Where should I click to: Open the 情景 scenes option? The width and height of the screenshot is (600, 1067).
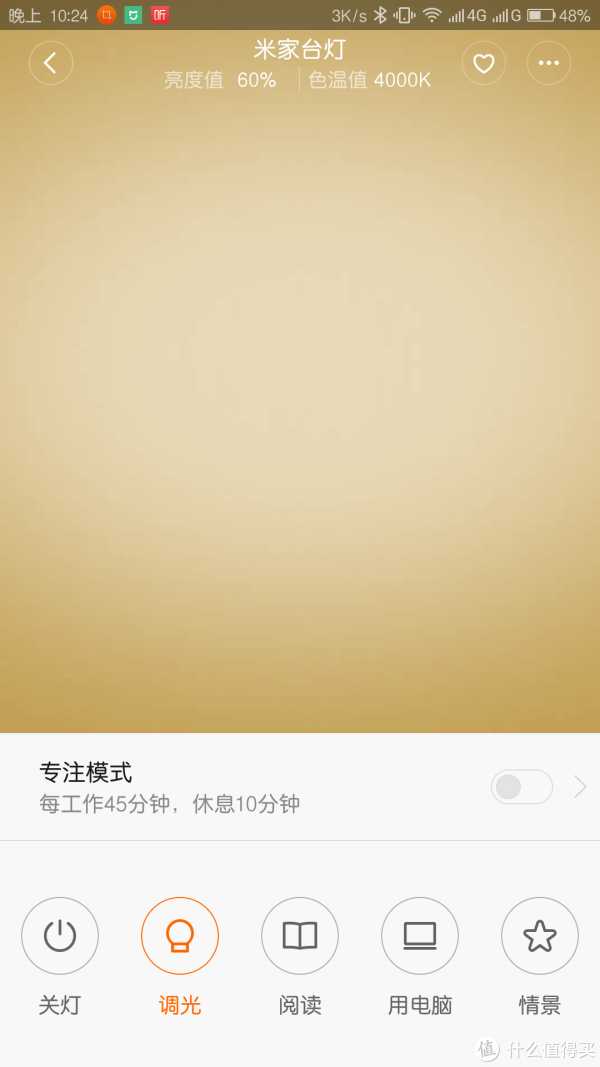(540, 936)
